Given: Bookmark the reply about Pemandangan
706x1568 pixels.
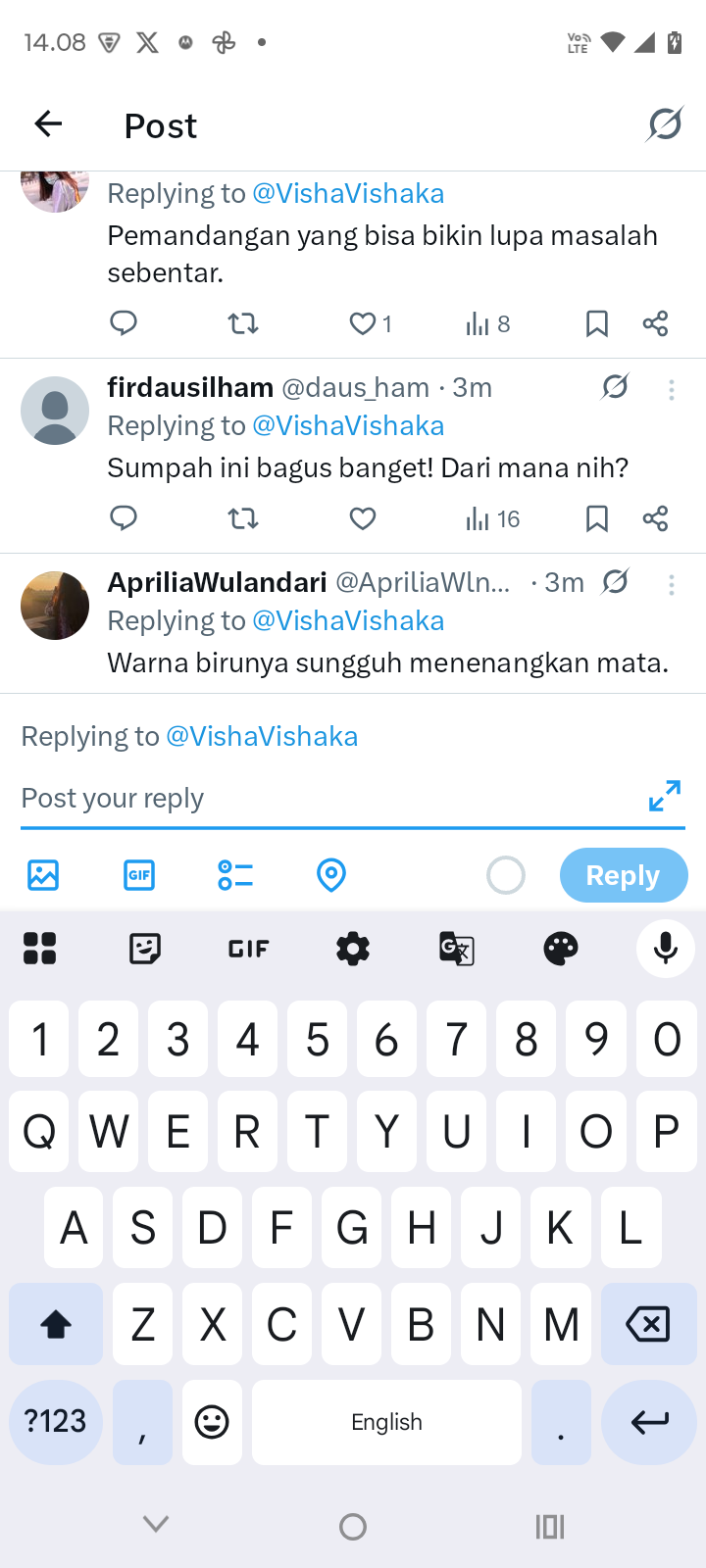Looking at the screenshot, I should [x=596, y=323].
